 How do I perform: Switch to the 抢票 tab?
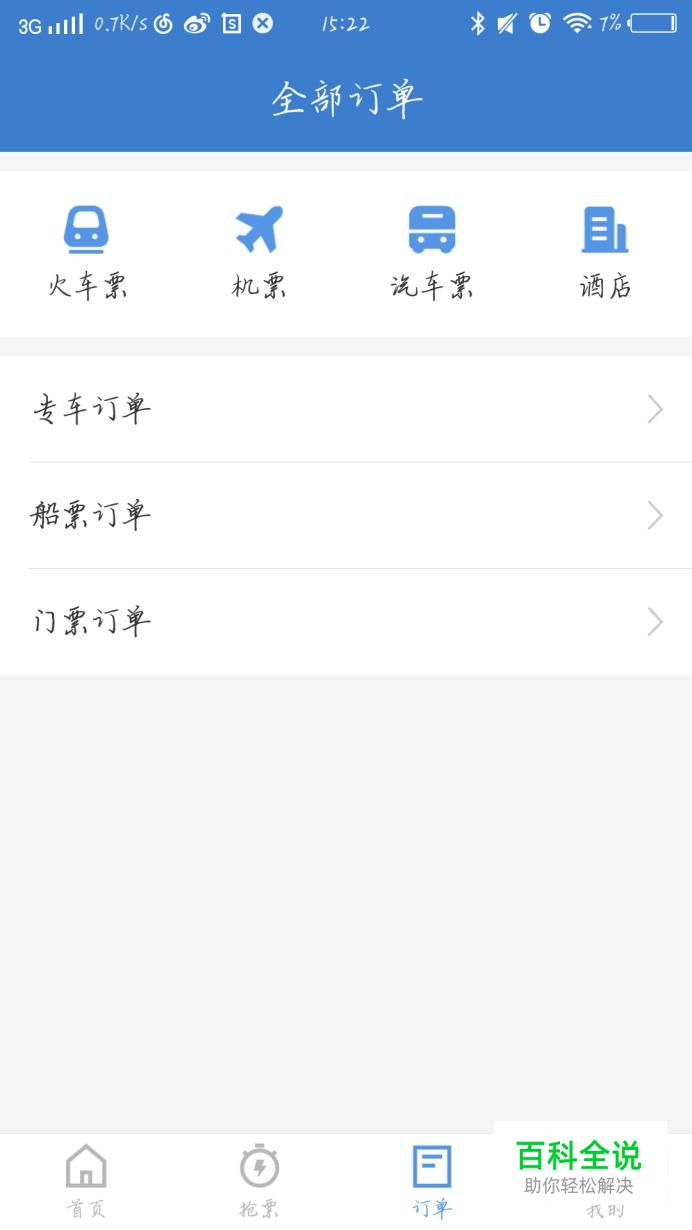[259, 1182]
